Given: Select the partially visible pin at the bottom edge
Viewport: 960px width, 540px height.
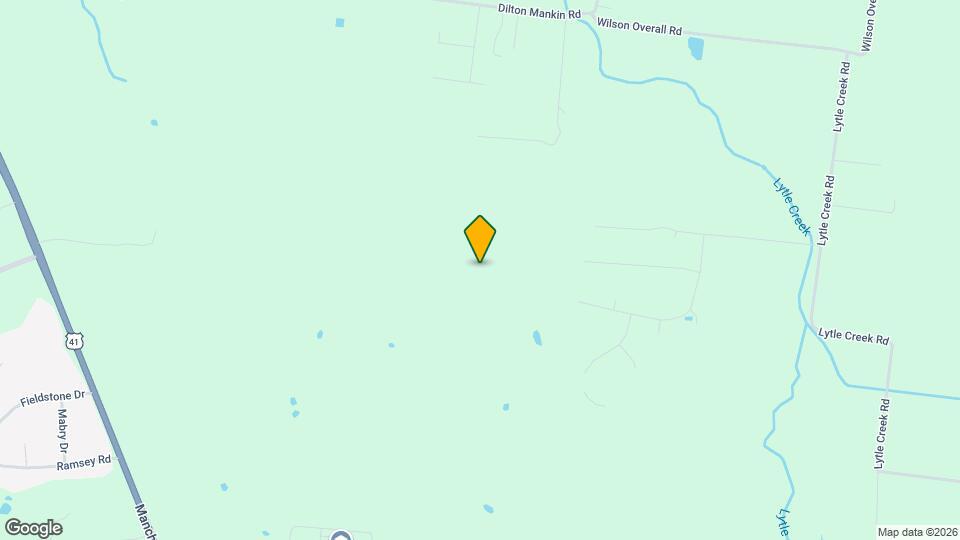Looking at the screenshot, I should point(341,536).
